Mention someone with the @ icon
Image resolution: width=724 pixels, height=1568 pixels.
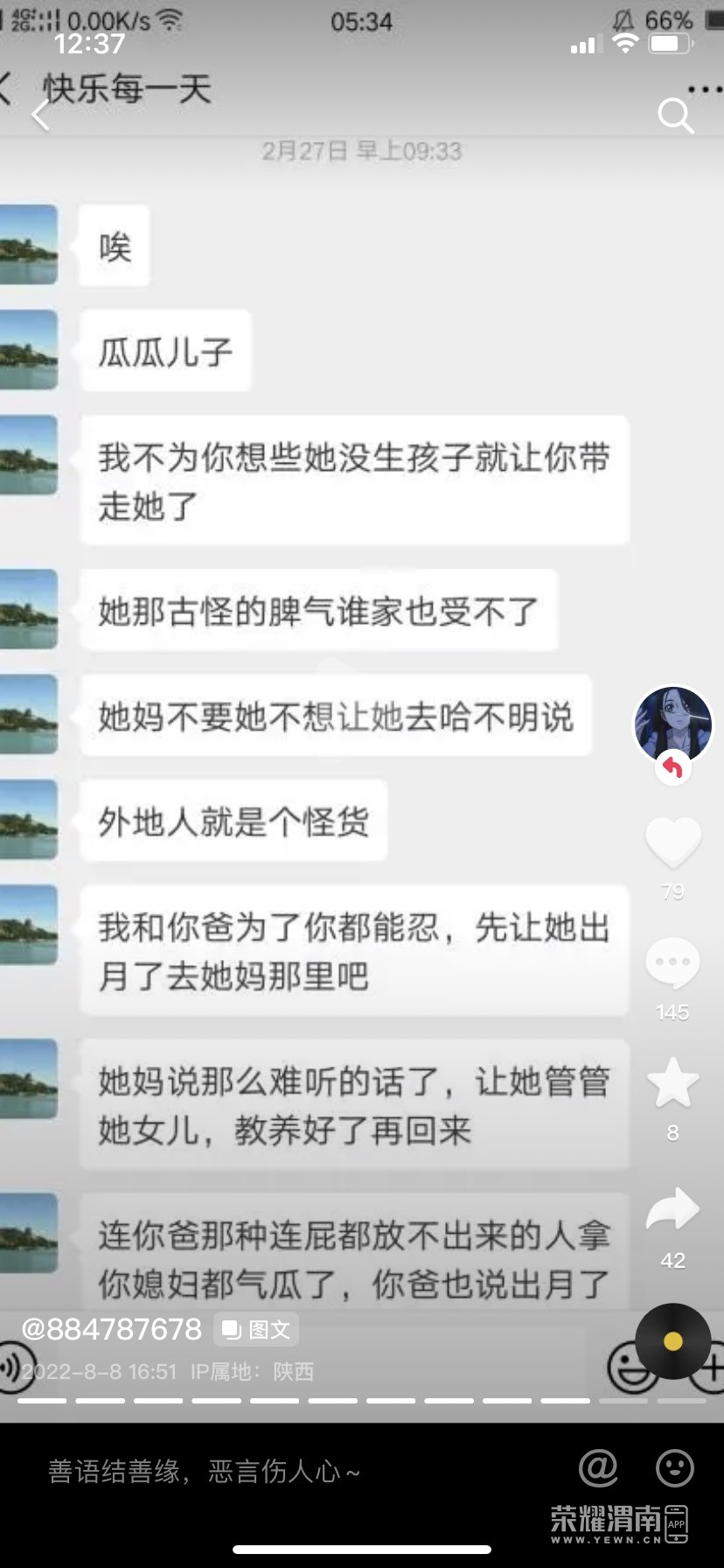[x=598, y=1467]
